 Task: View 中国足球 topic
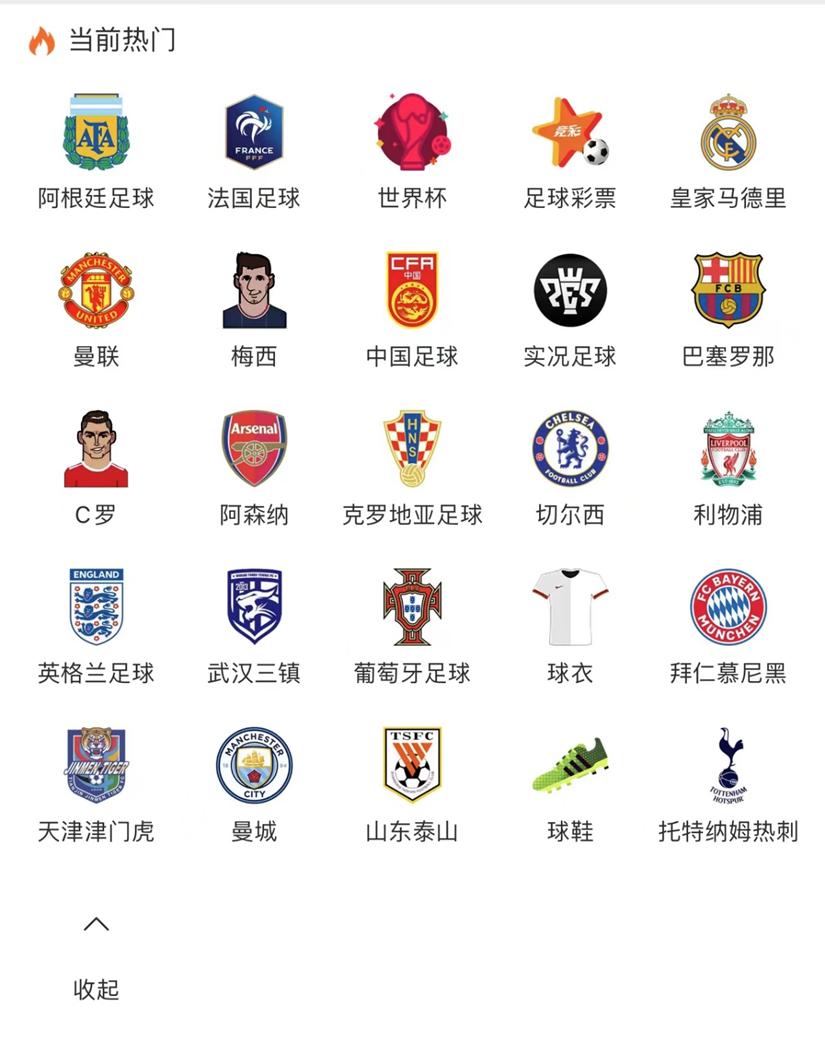(x=412, y=291)
